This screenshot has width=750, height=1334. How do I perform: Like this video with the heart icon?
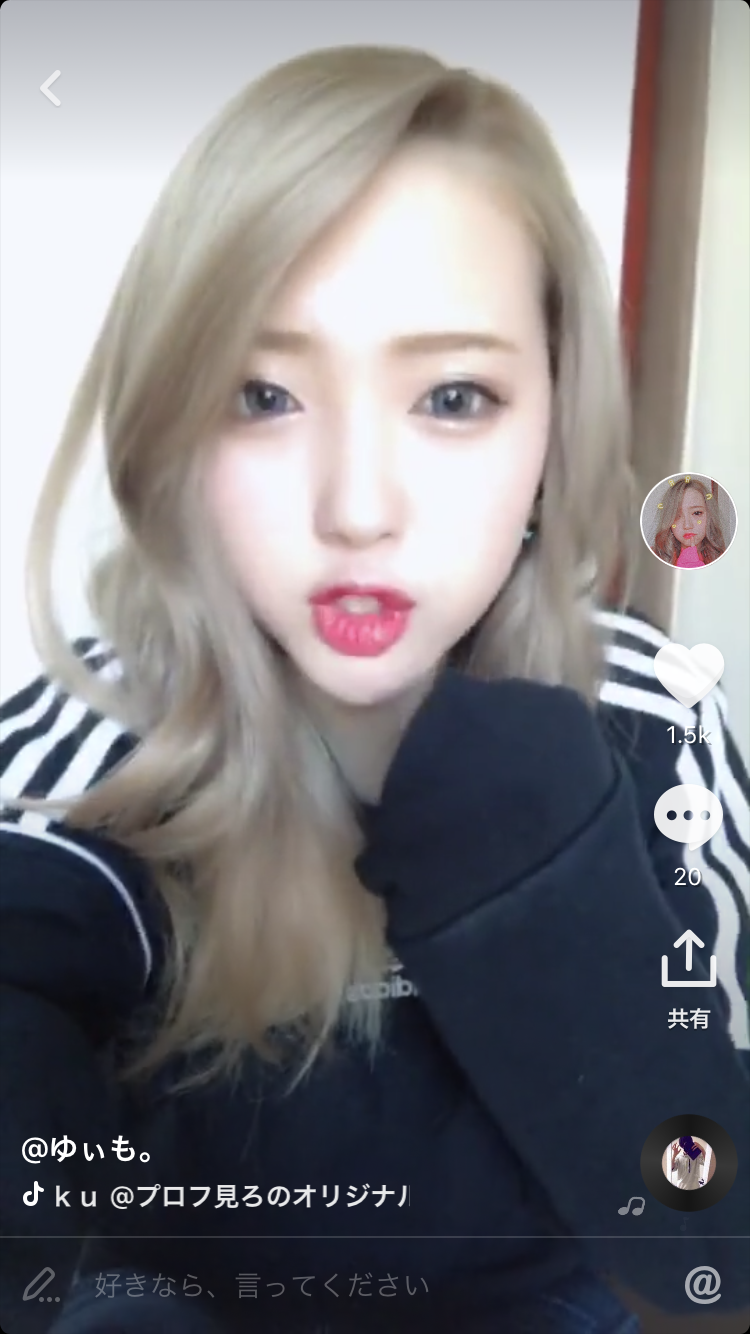pyautogui.click(x=688, y=675)
